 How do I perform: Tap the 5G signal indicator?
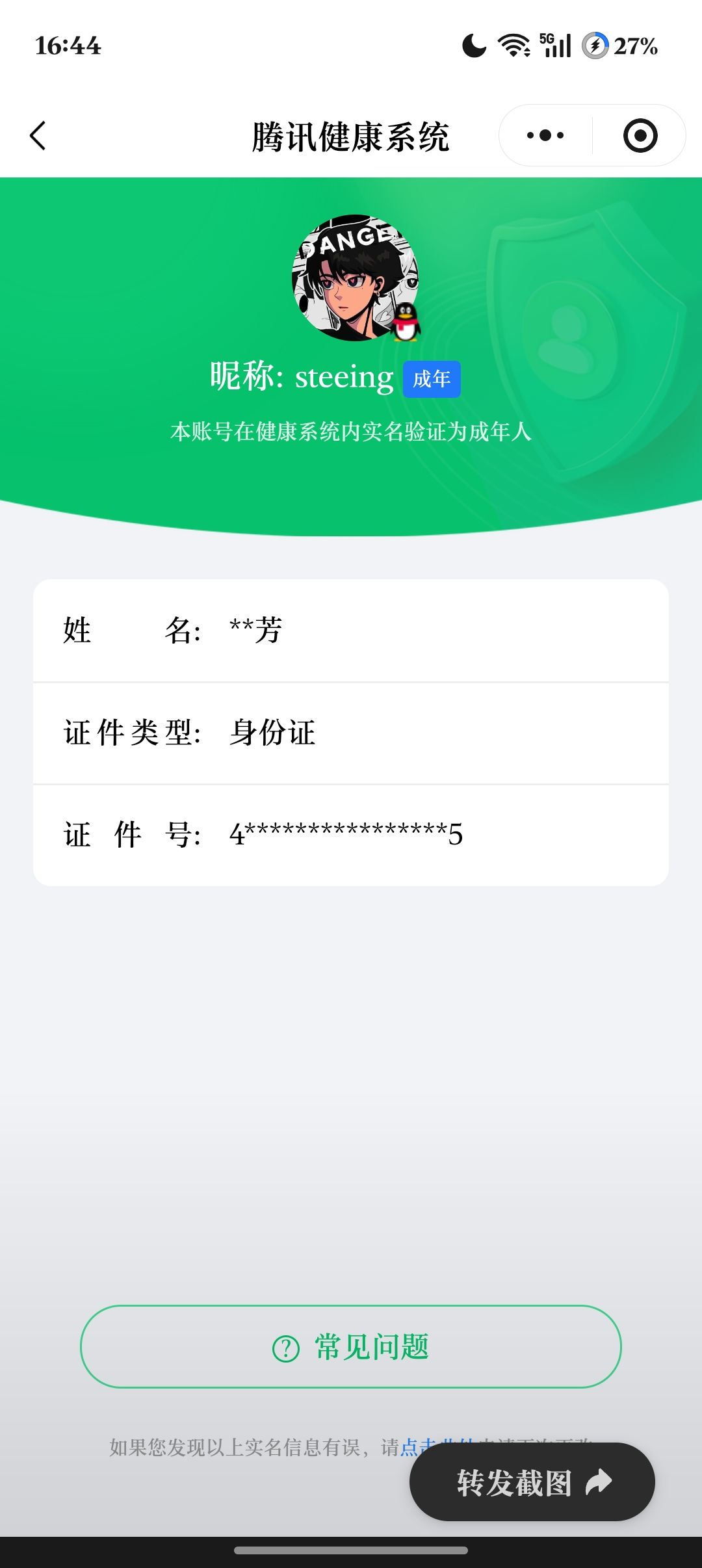tap(554, 46)
